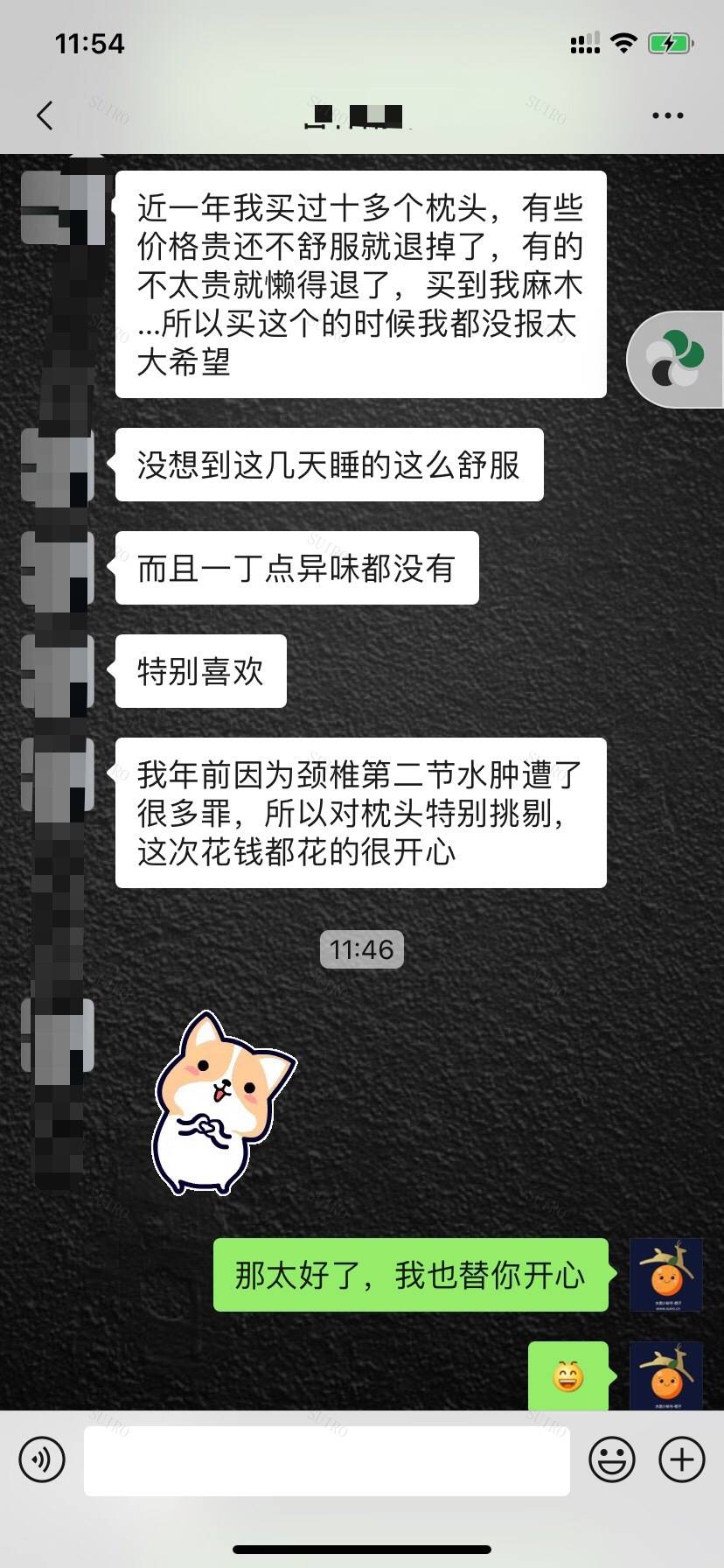Open my avatar beside '那太好了' message

(666, 1274)
